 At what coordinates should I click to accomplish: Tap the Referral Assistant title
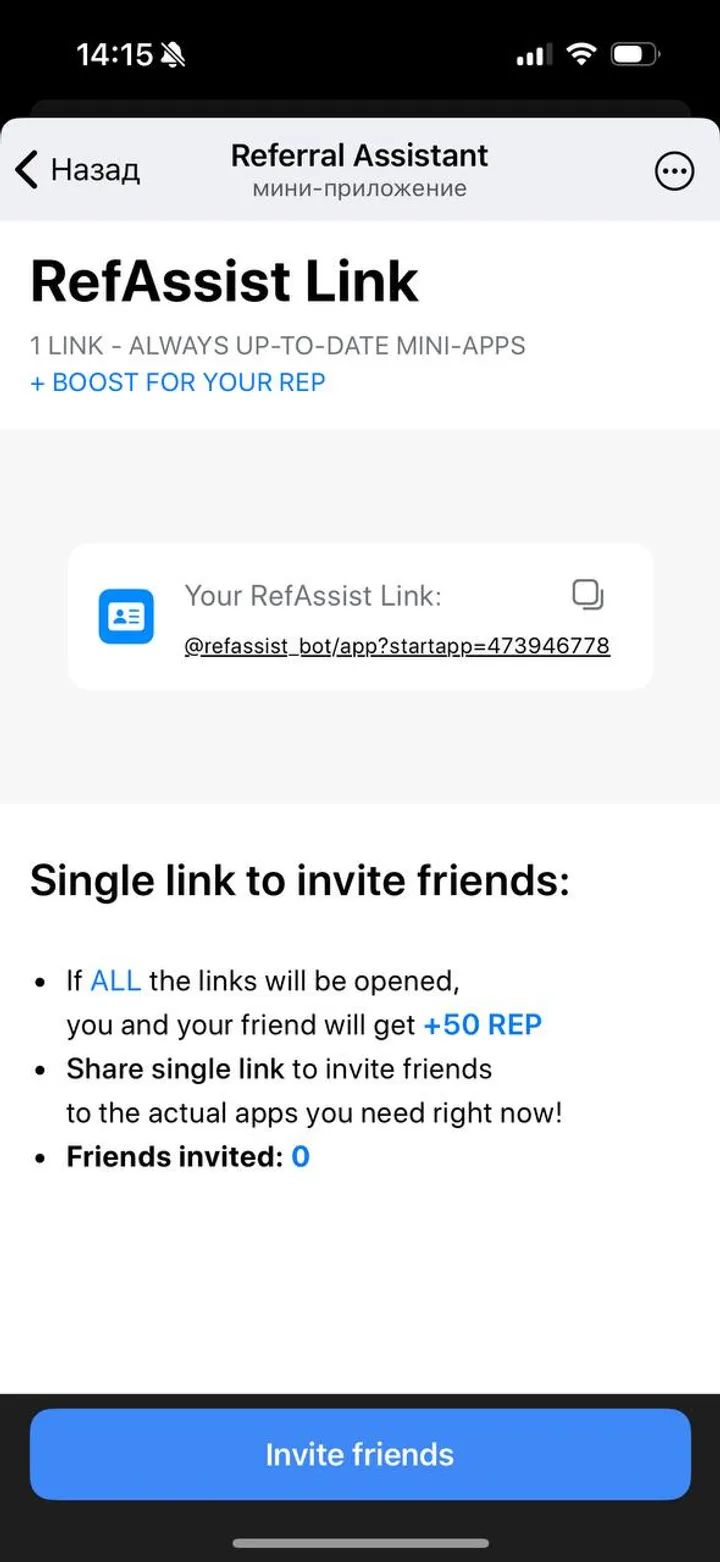click(x=360, y=155)
